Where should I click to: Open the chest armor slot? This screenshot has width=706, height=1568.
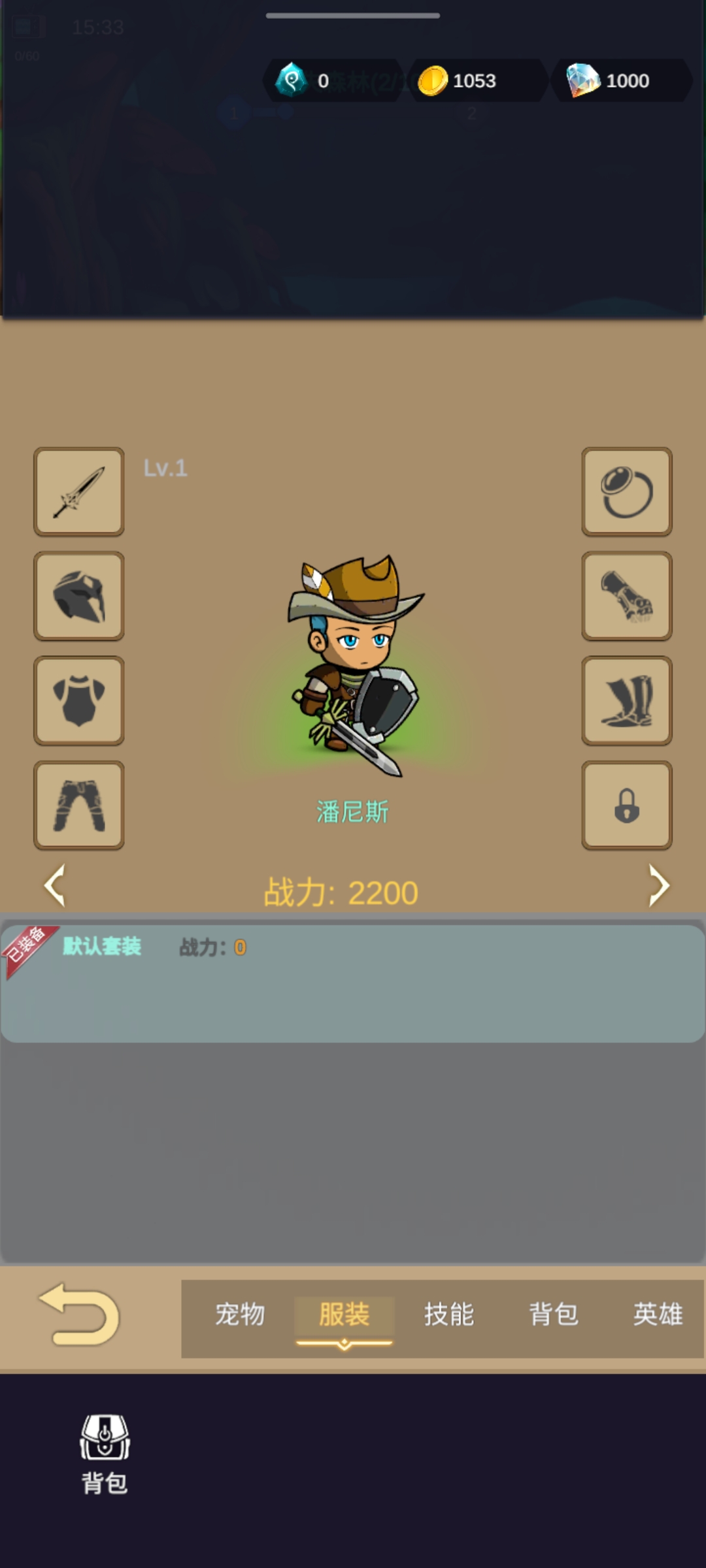(79, 700)
